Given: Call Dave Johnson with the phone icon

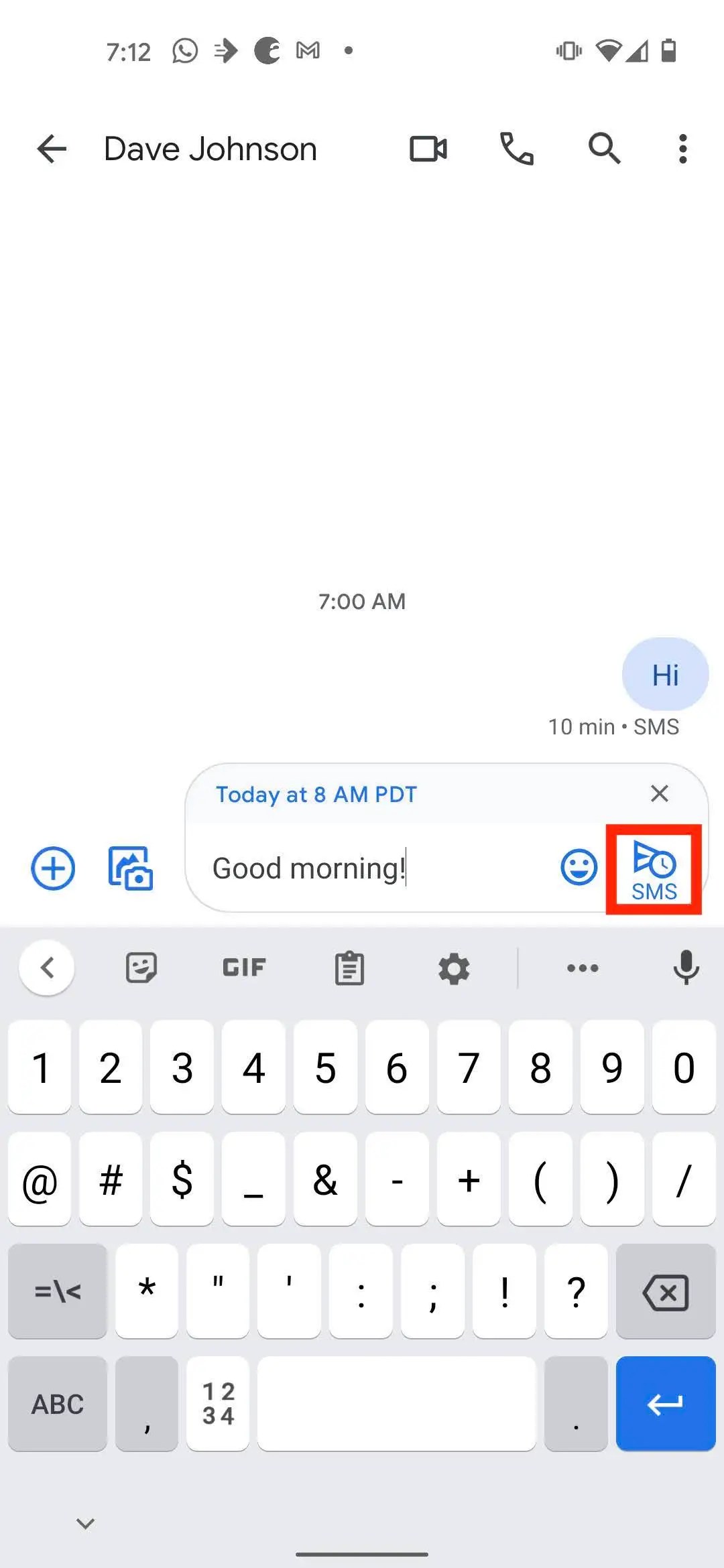Looking at the screenshot, I should pos(516,149).
